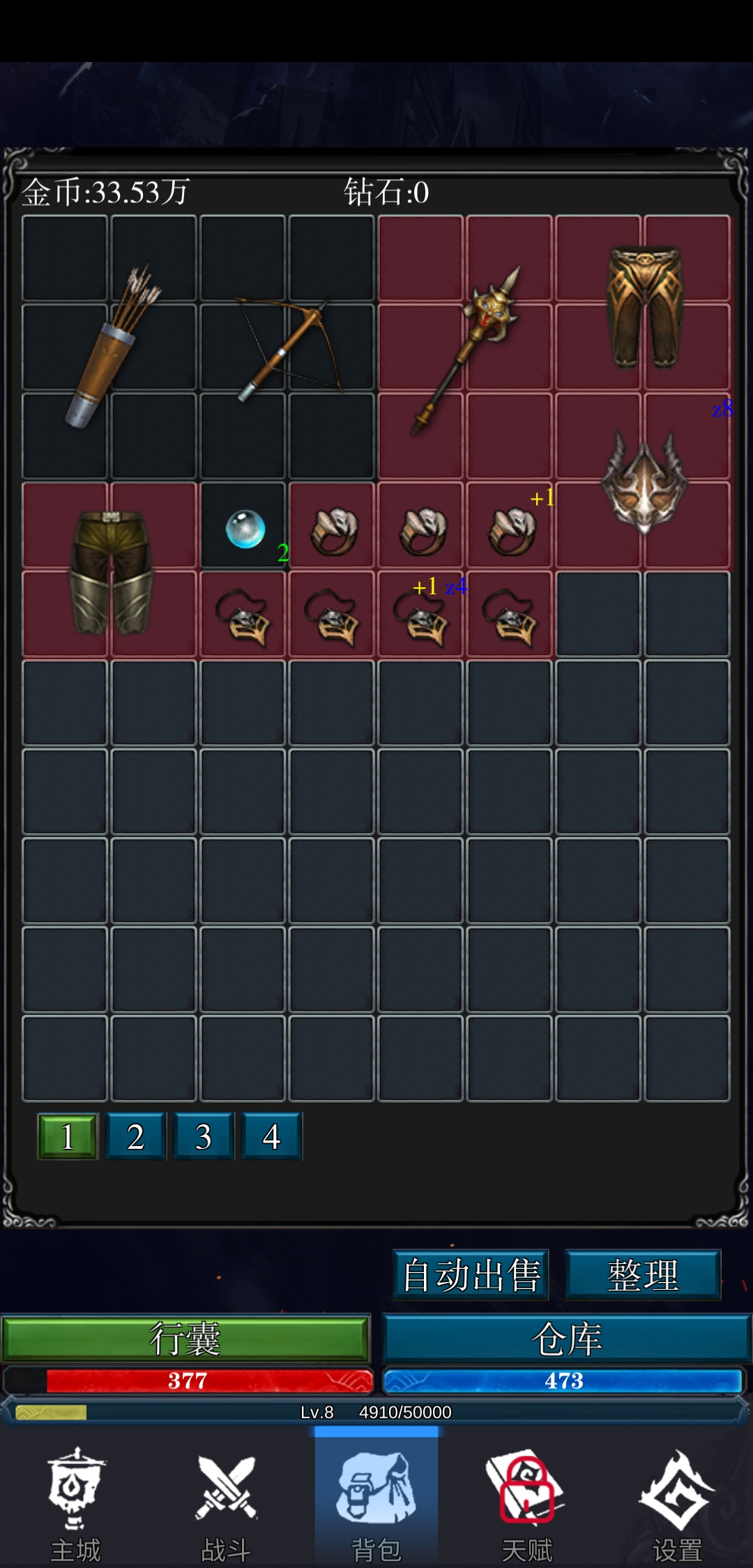This screenshot has height=1568, width=753.
Task: Select the horned helmet marked z8
Action: tap(644, 481)
